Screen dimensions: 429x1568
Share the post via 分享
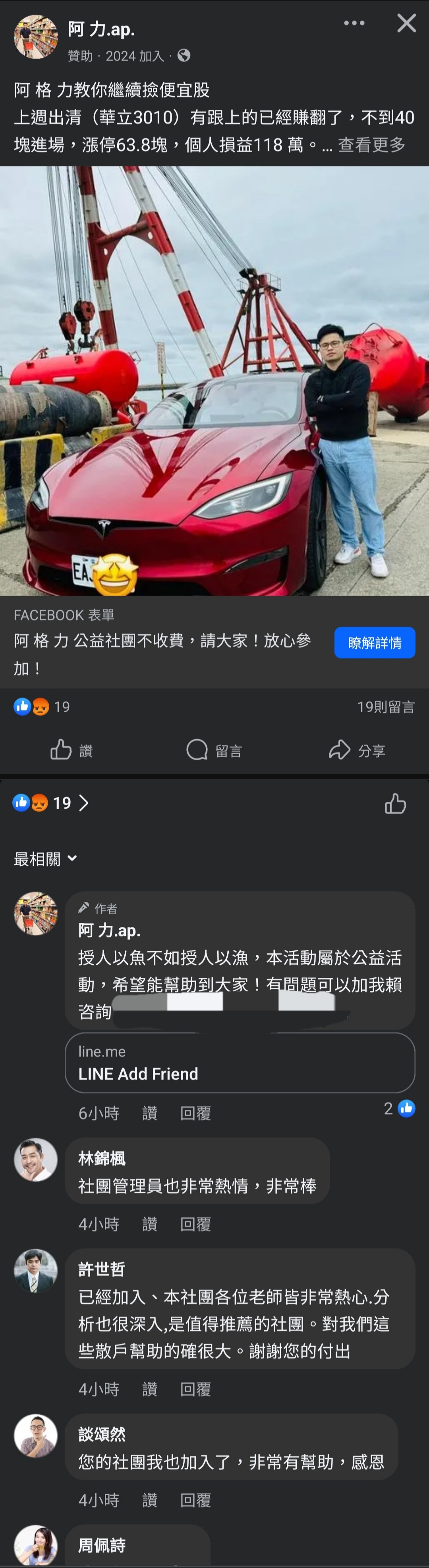point(357,750)
